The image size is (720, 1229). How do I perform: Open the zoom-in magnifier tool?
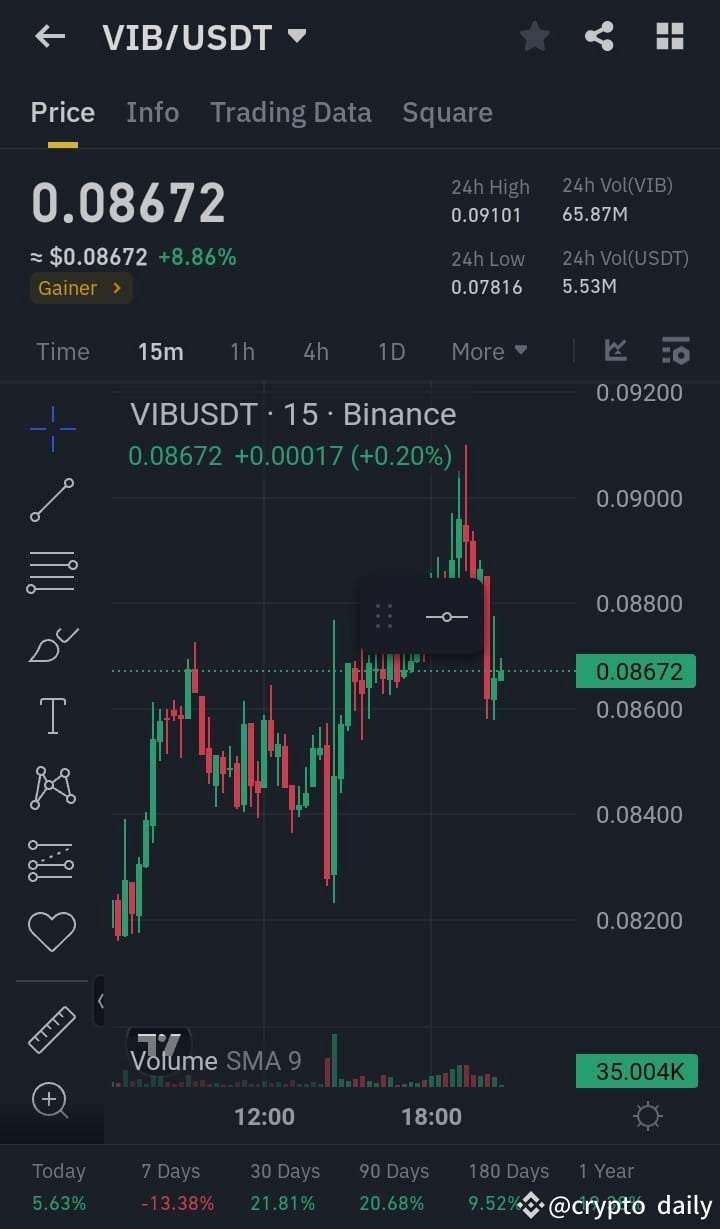[51, 1101]
